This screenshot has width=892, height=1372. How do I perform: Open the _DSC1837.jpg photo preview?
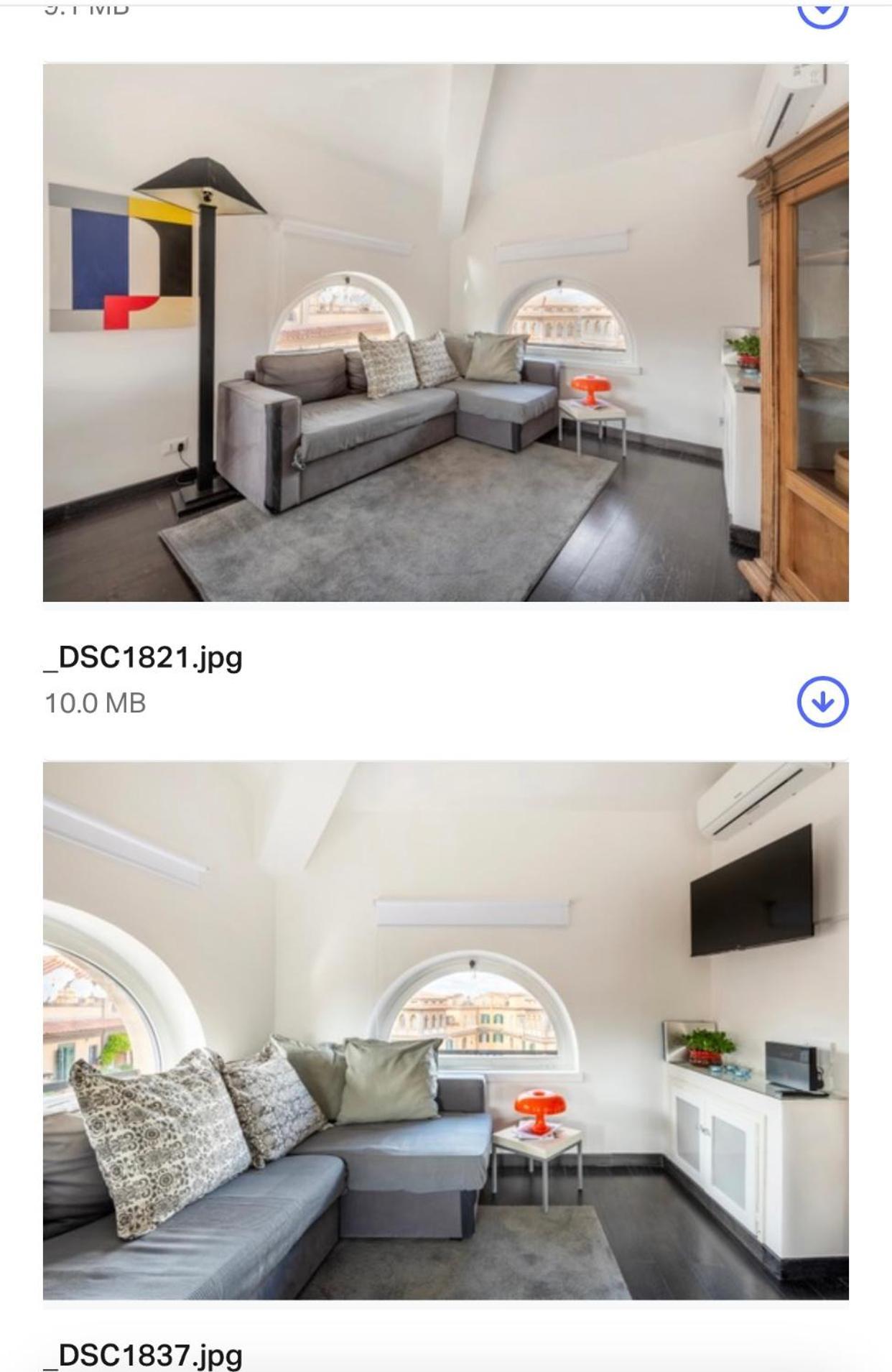445,1030
